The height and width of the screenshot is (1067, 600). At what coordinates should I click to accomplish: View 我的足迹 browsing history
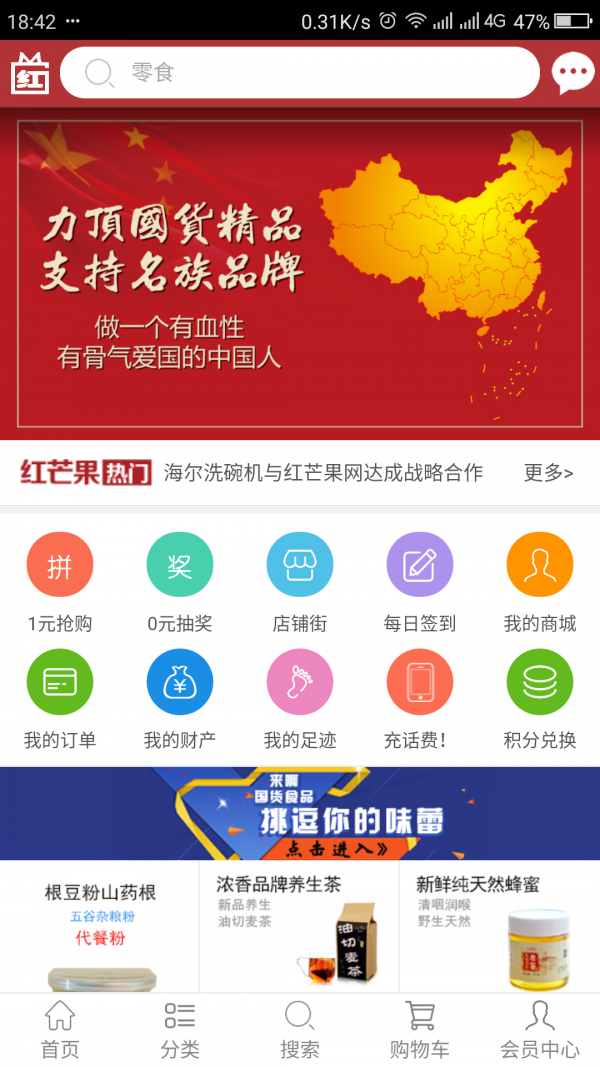point(300,699)
